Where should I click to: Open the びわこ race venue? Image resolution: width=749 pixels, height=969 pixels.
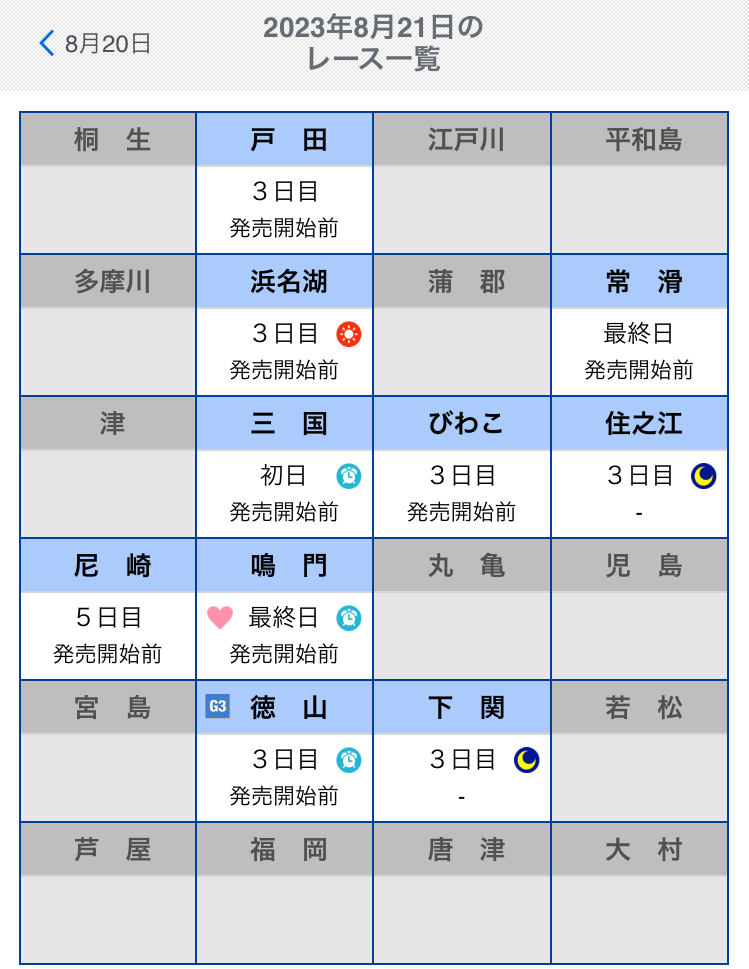pos(462,468)
